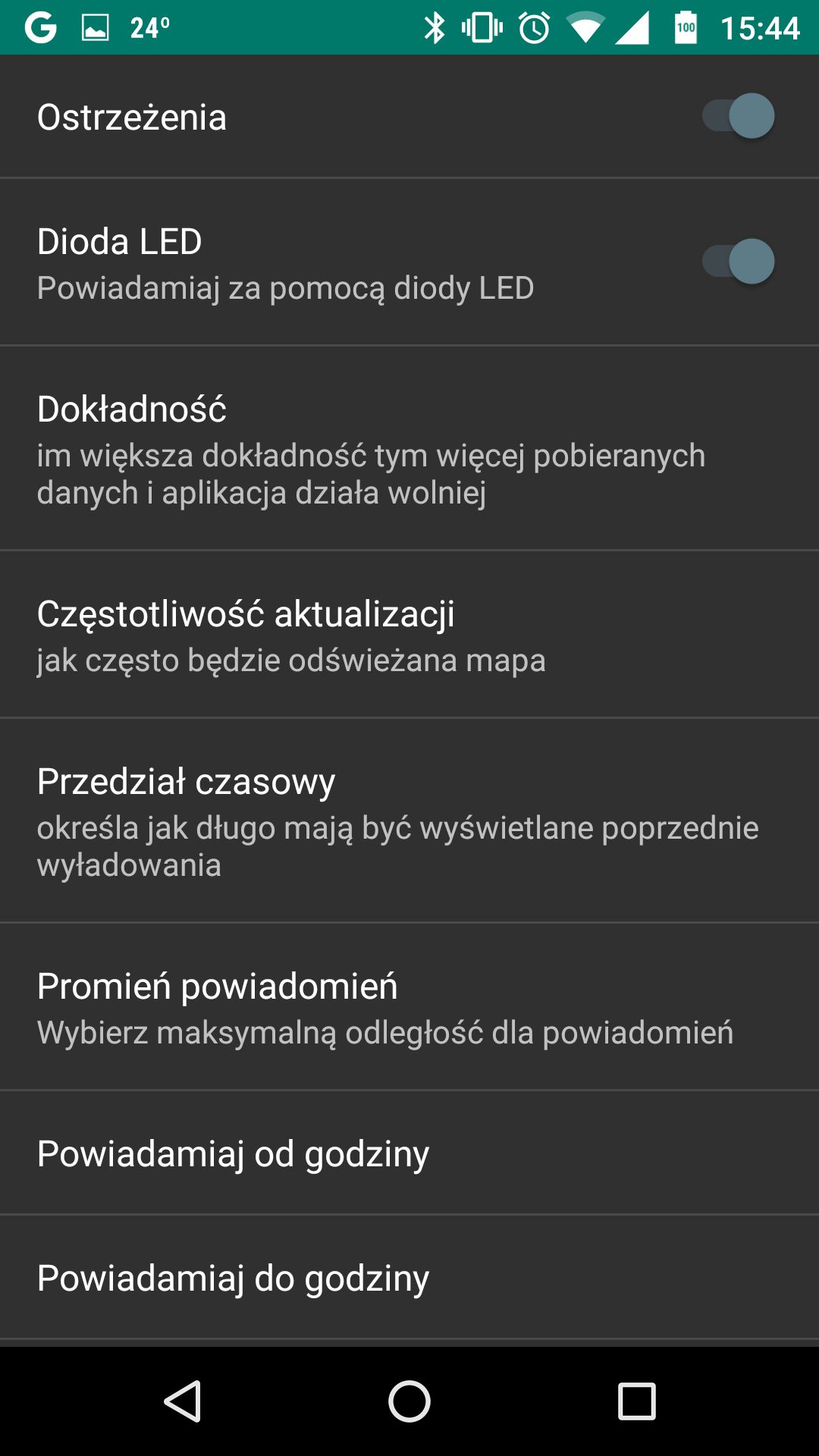Choose Powiadamiaj od godziny
Image resolution: width=819 pixels, height=1456 pixels.
409,1153
